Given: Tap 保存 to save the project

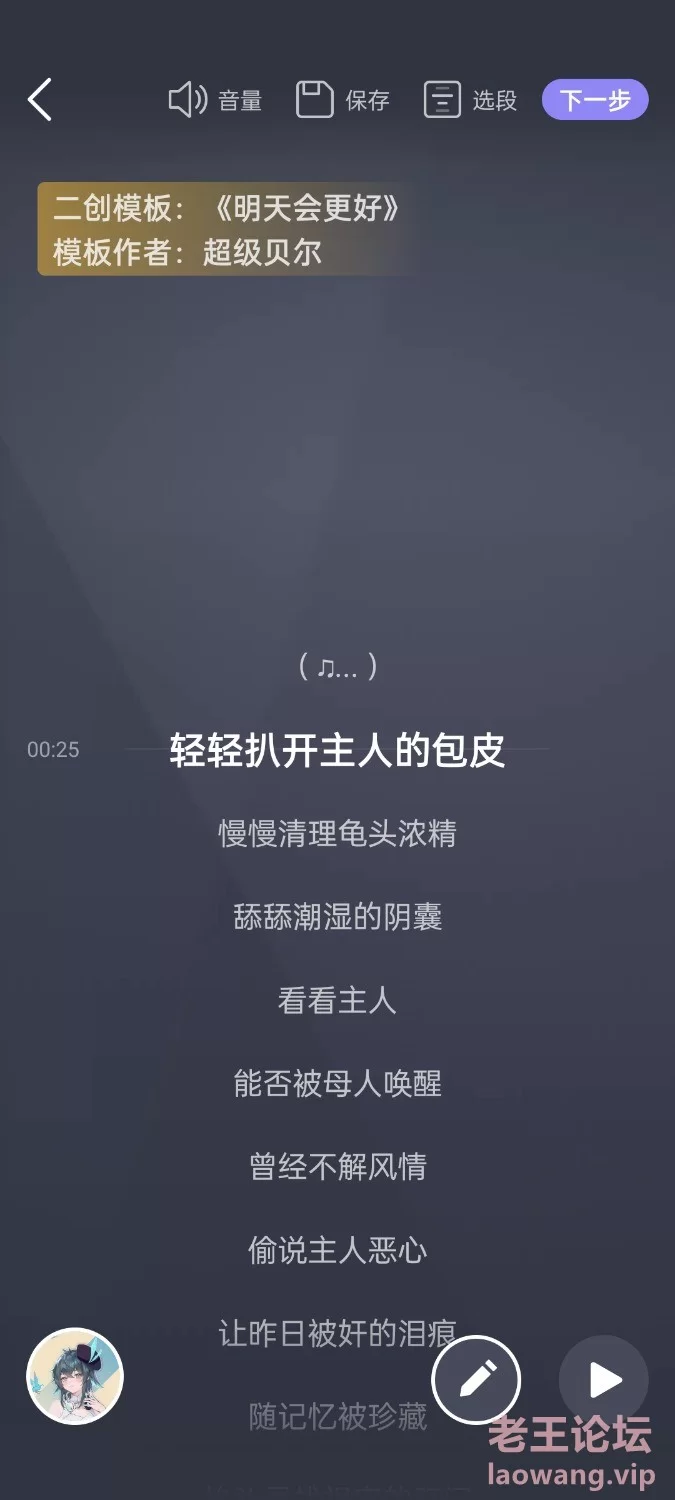Looking at the screenshot, I should [343, 100].
